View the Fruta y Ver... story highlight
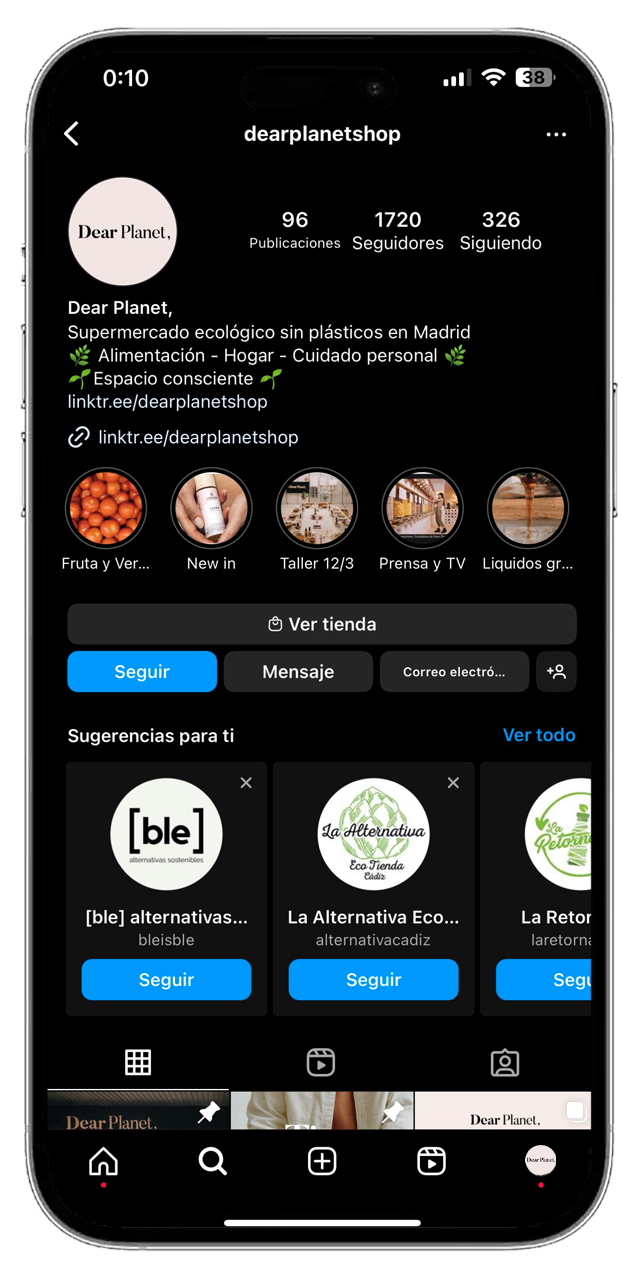Viewport: 633px width, 1280px height. 105,508
